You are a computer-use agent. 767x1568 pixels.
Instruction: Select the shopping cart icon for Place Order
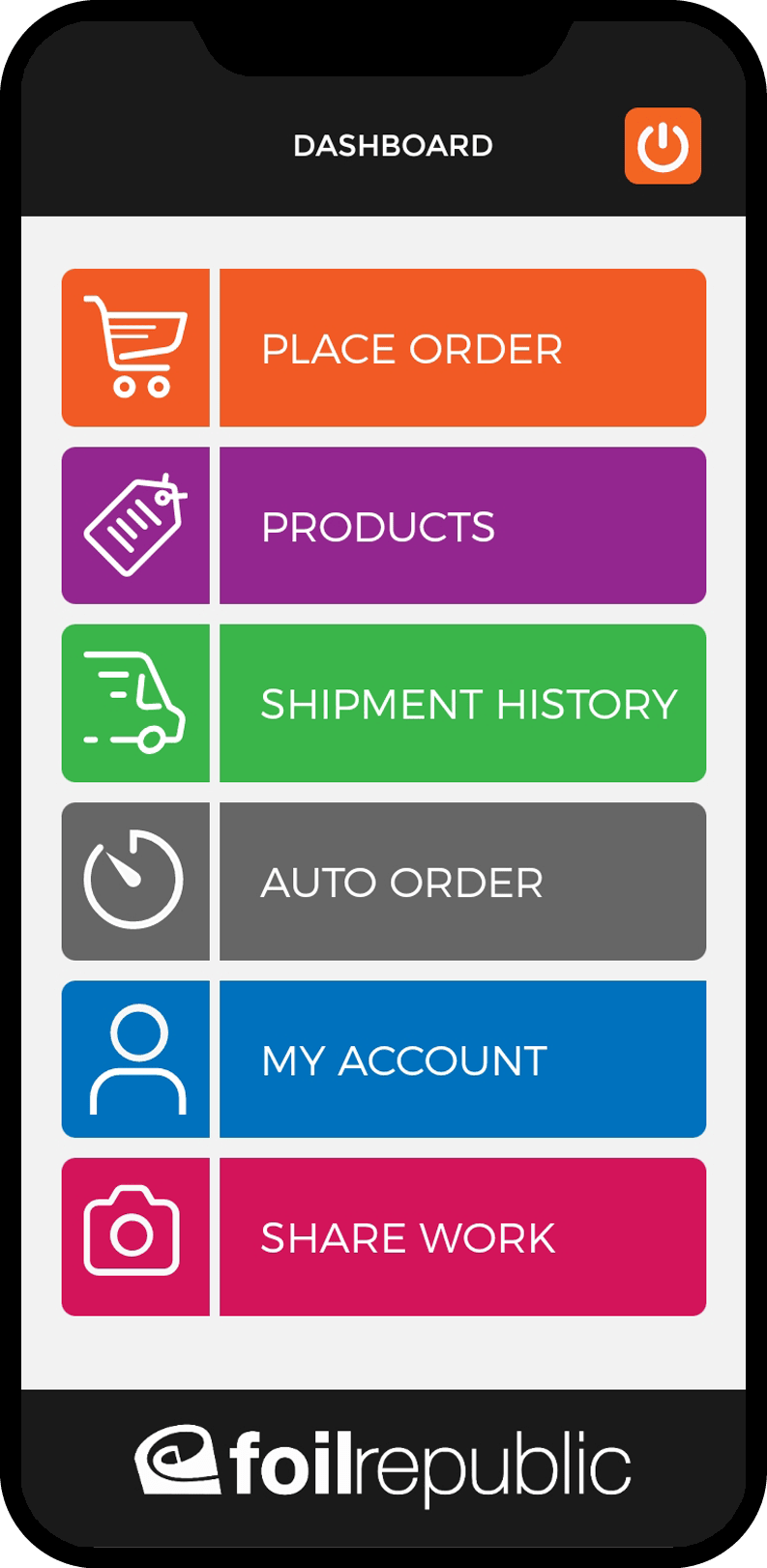(x=135, y=347)
